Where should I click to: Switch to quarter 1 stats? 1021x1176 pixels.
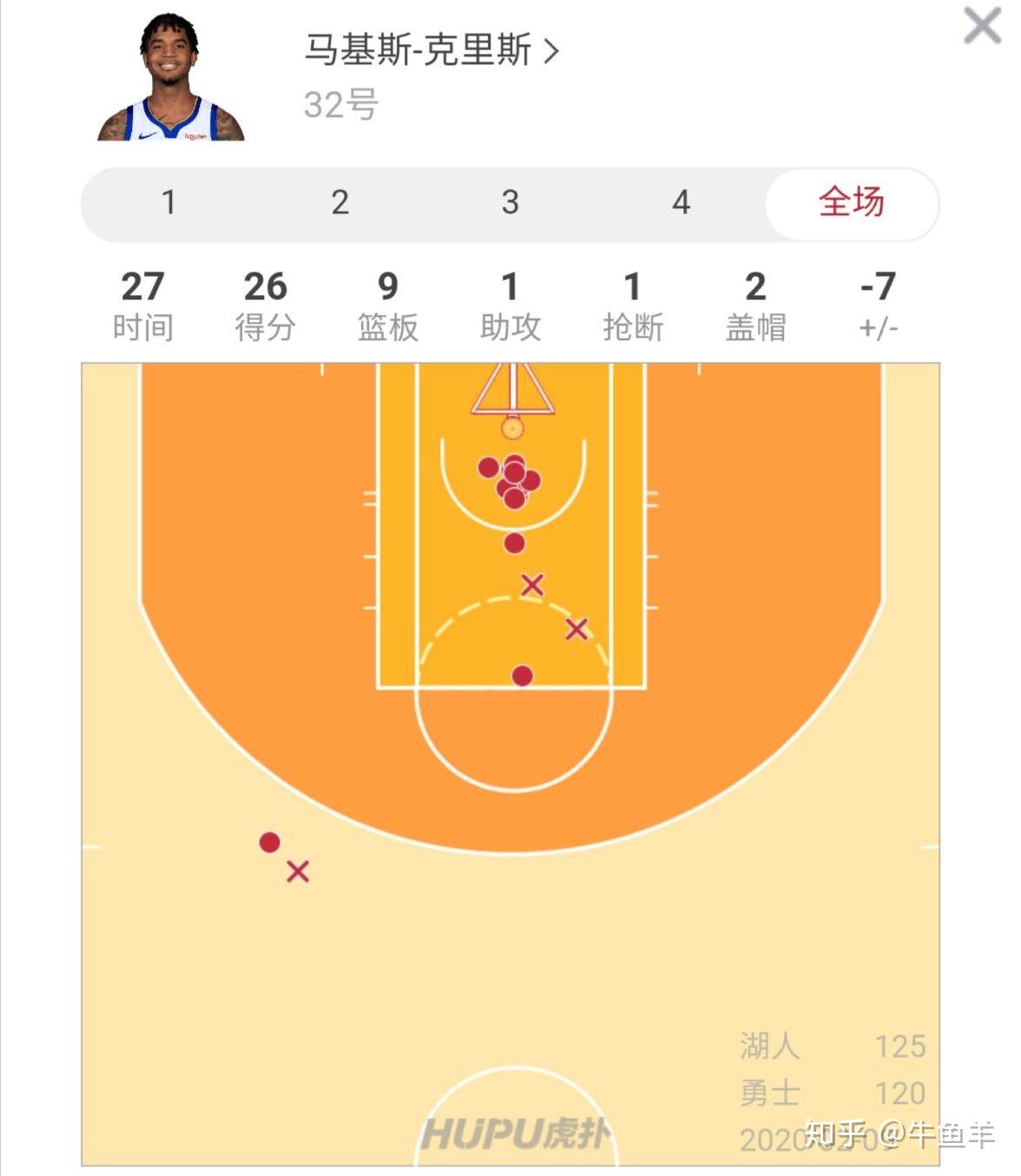pos(168,203)
